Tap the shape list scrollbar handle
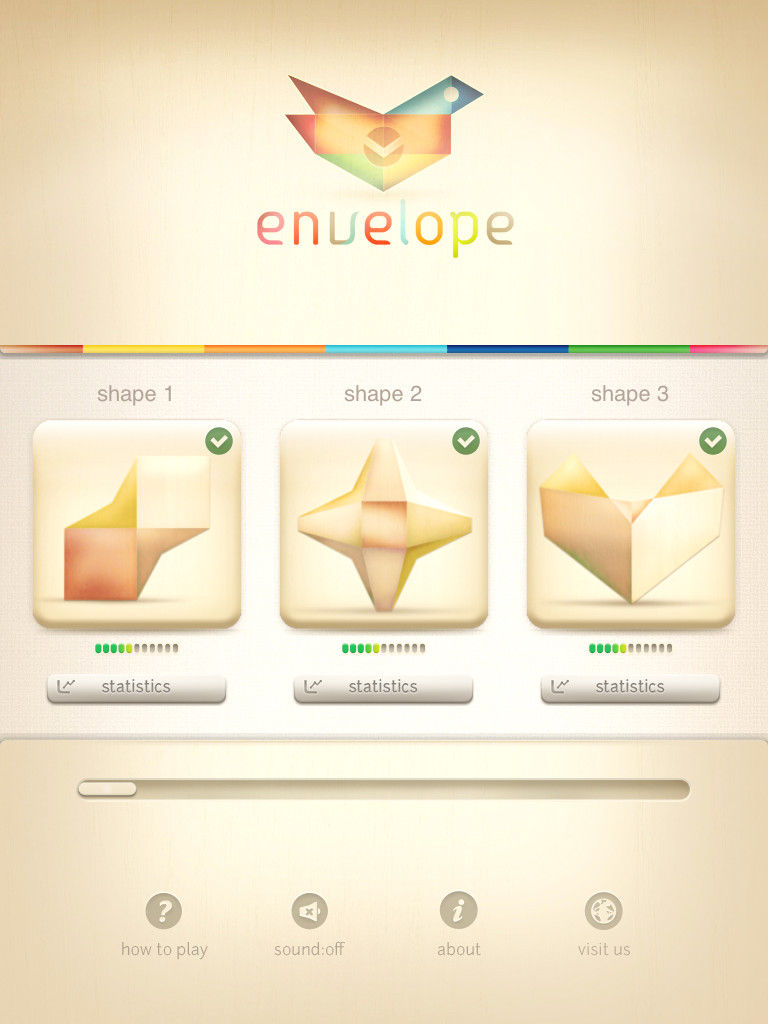The image size is (768, 1024). [x=108, y=789]
